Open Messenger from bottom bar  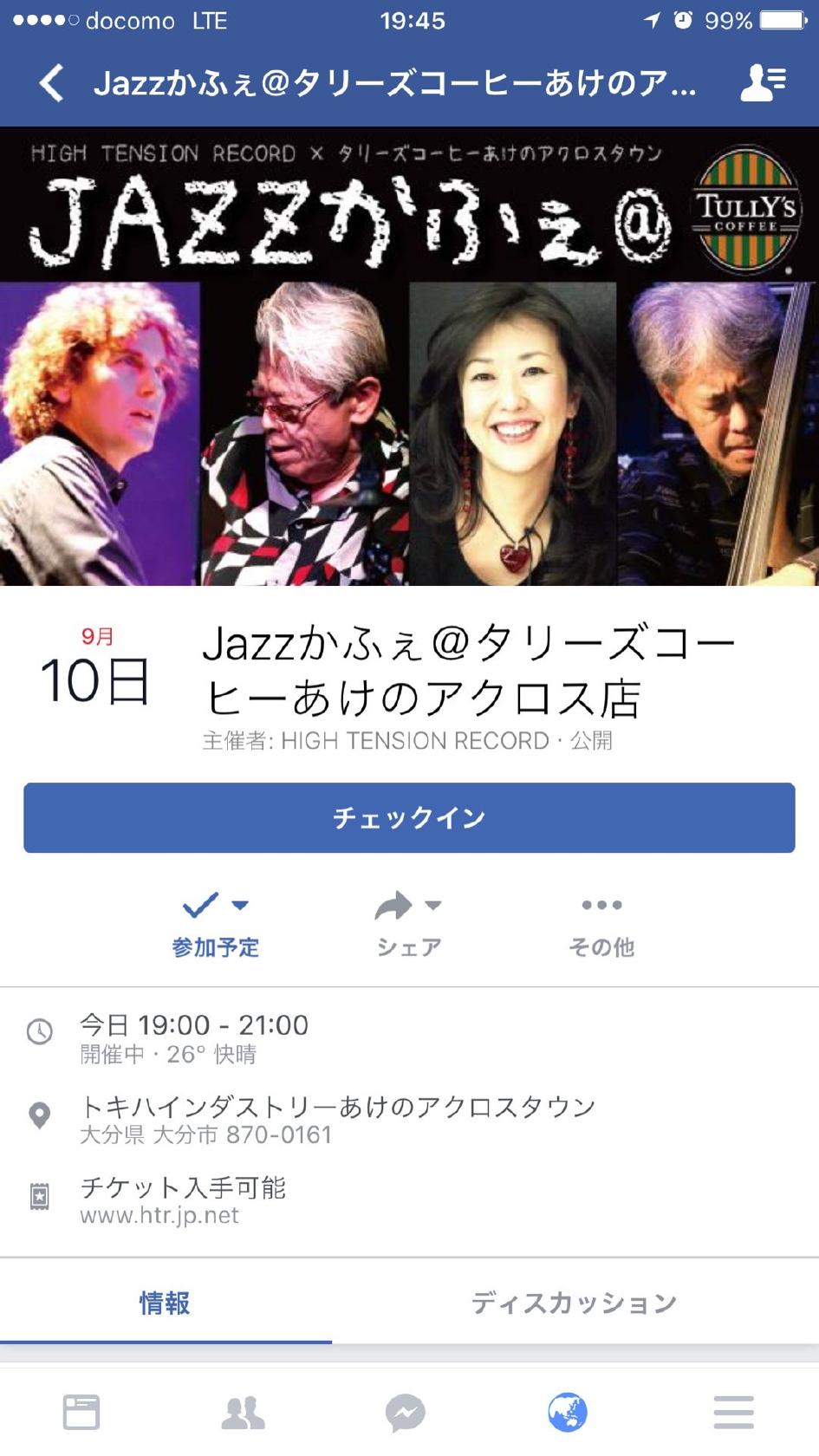point(406,1412)
